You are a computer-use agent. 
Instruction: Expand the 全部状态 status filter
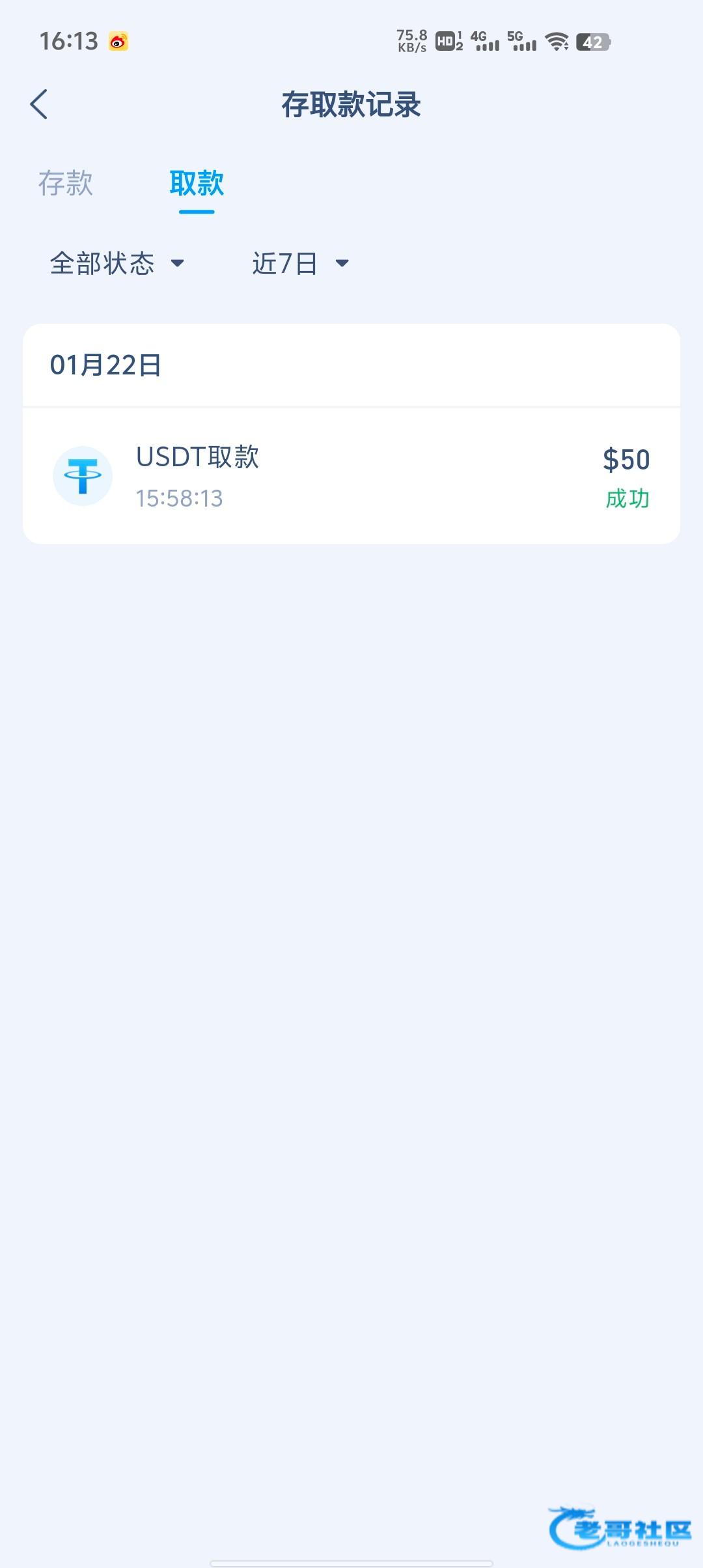click(117, 264)
